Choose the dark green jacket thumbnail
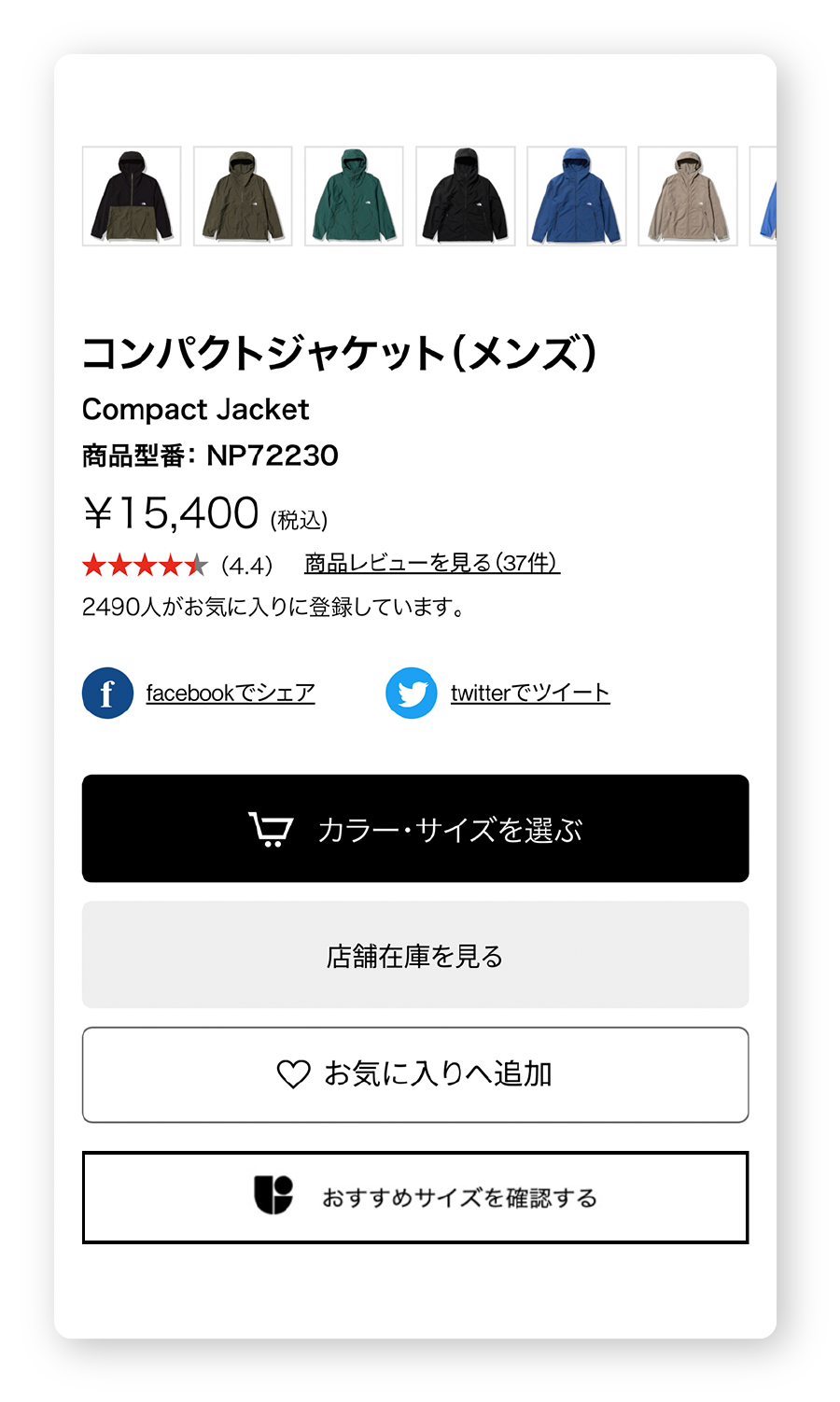This screenshot has height=1402, width=840. click(354, 196)
